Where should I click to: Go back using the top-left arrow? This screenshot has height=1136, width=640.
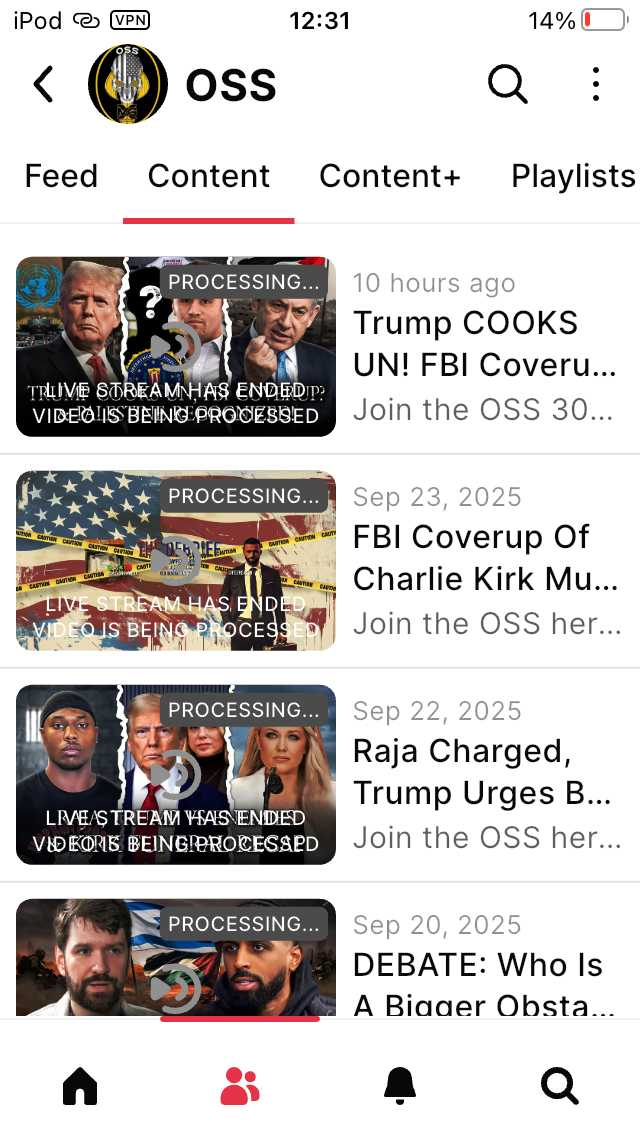pos(43,84)
